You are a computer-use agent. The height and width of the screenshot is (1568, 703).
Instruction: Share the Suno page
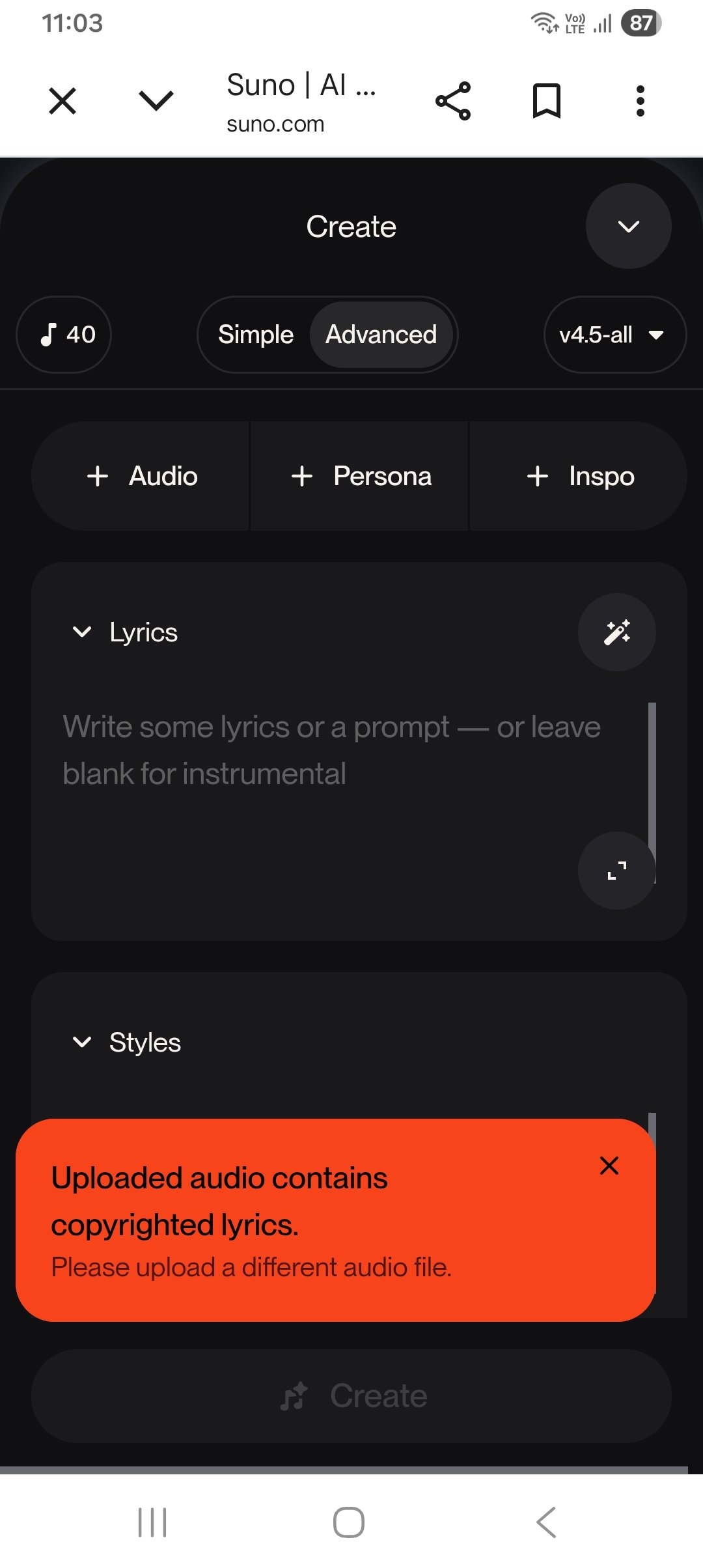[x=453, y=101]
